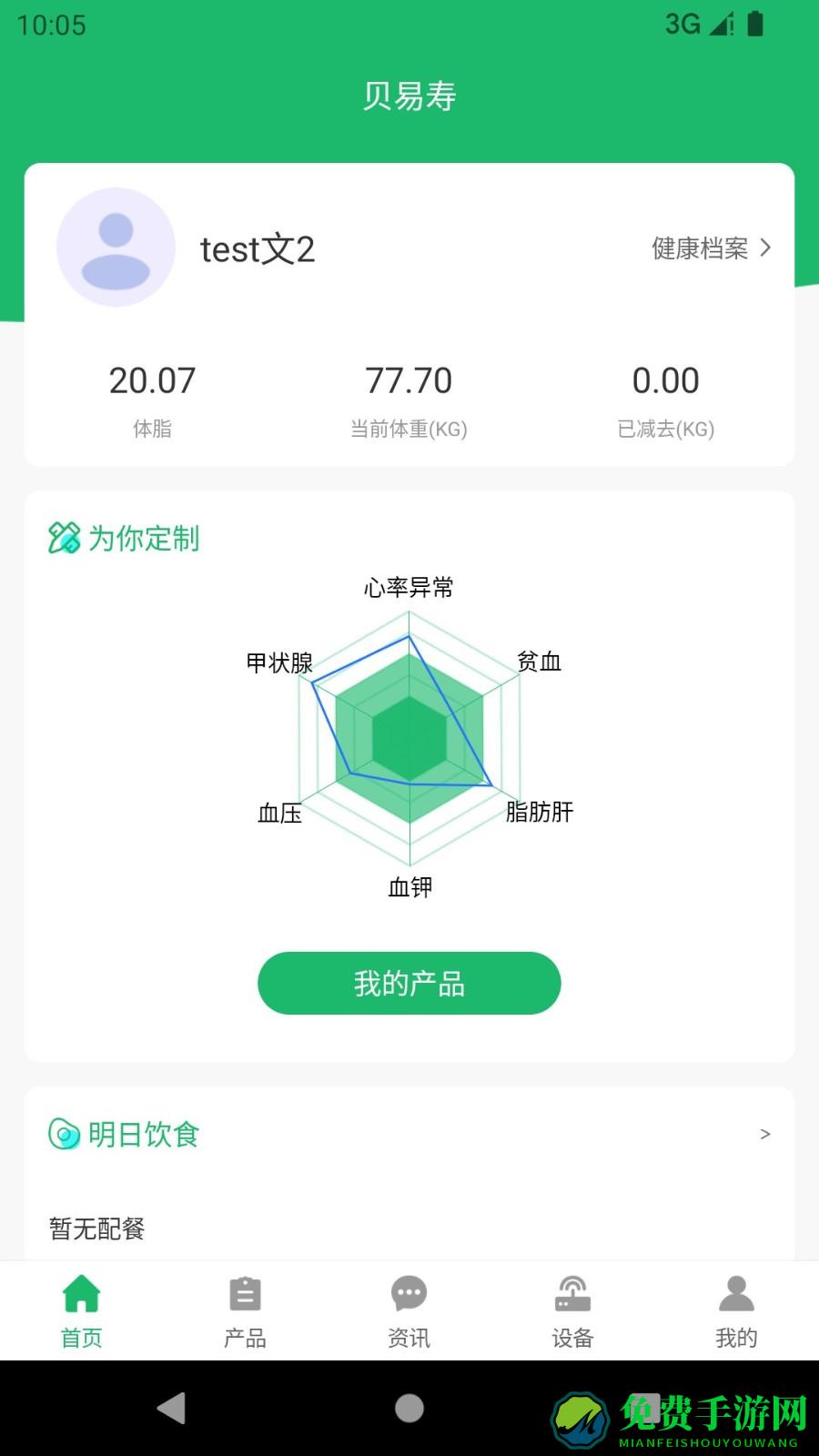Open the 首页 home tab icon

(80, 1293)
